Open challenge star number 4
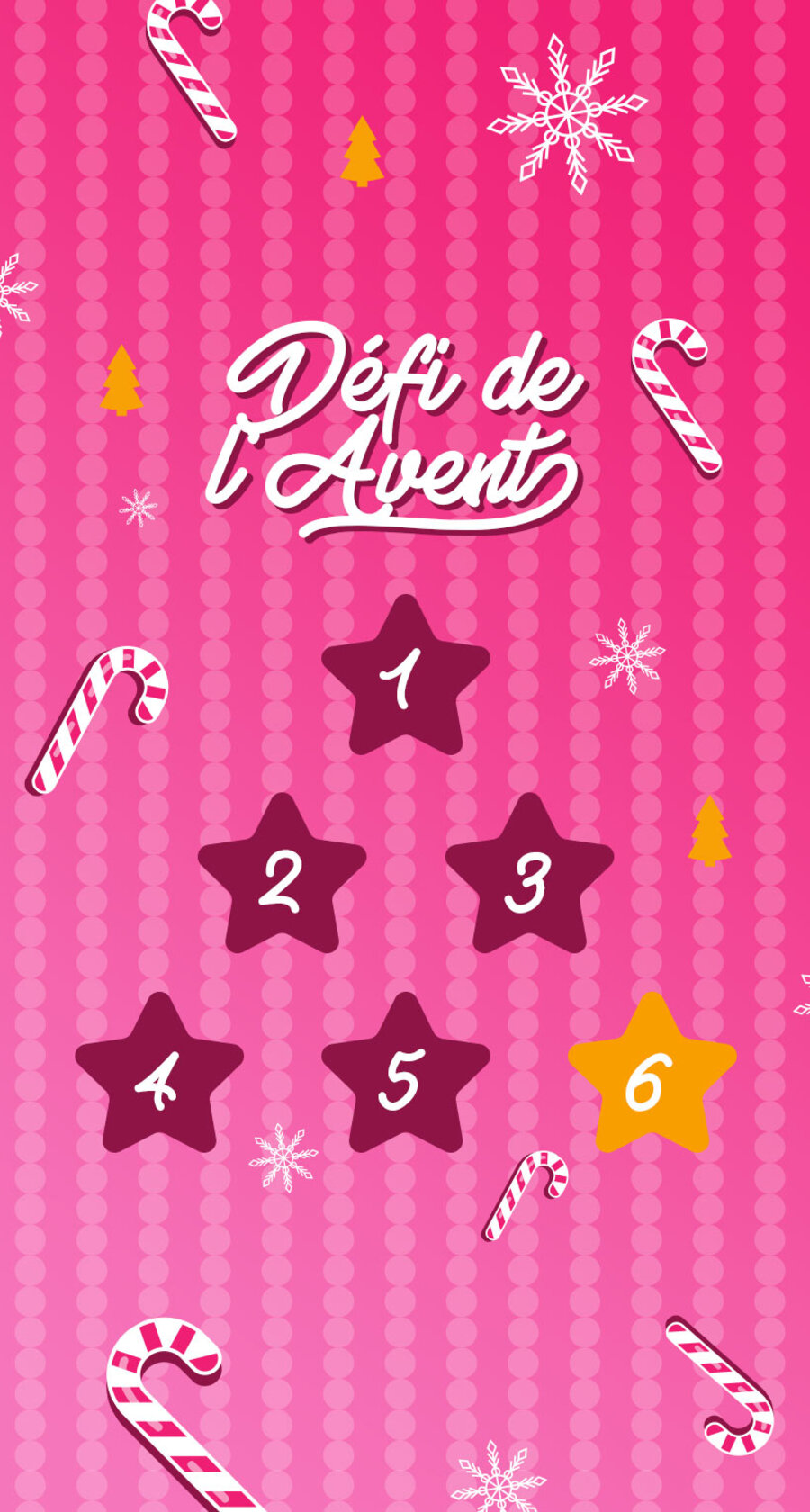Screen dimensions: 810x1512 [159, 1077]
